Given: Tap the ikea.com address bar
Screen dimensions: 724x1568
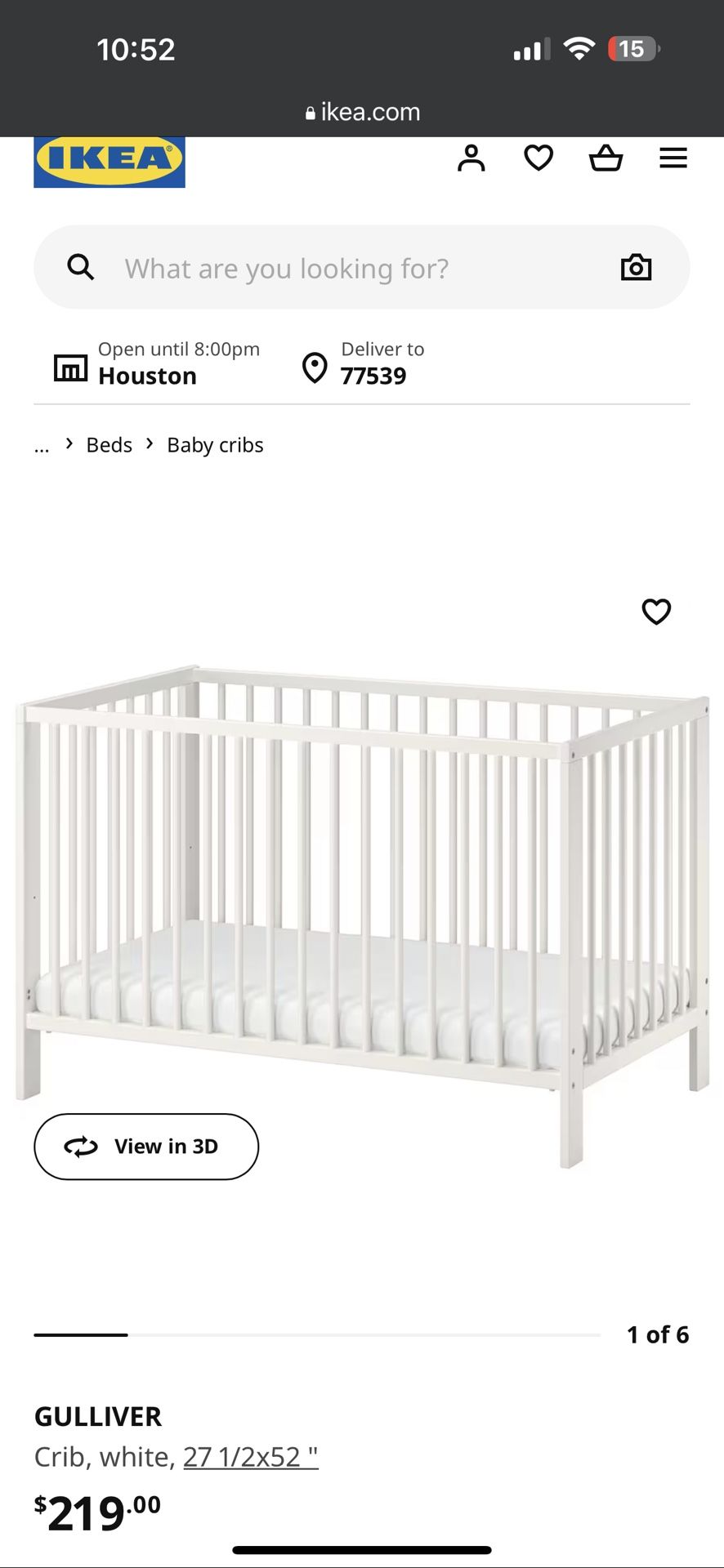Looking at the screenshot, I should click(x=362, y=112).
